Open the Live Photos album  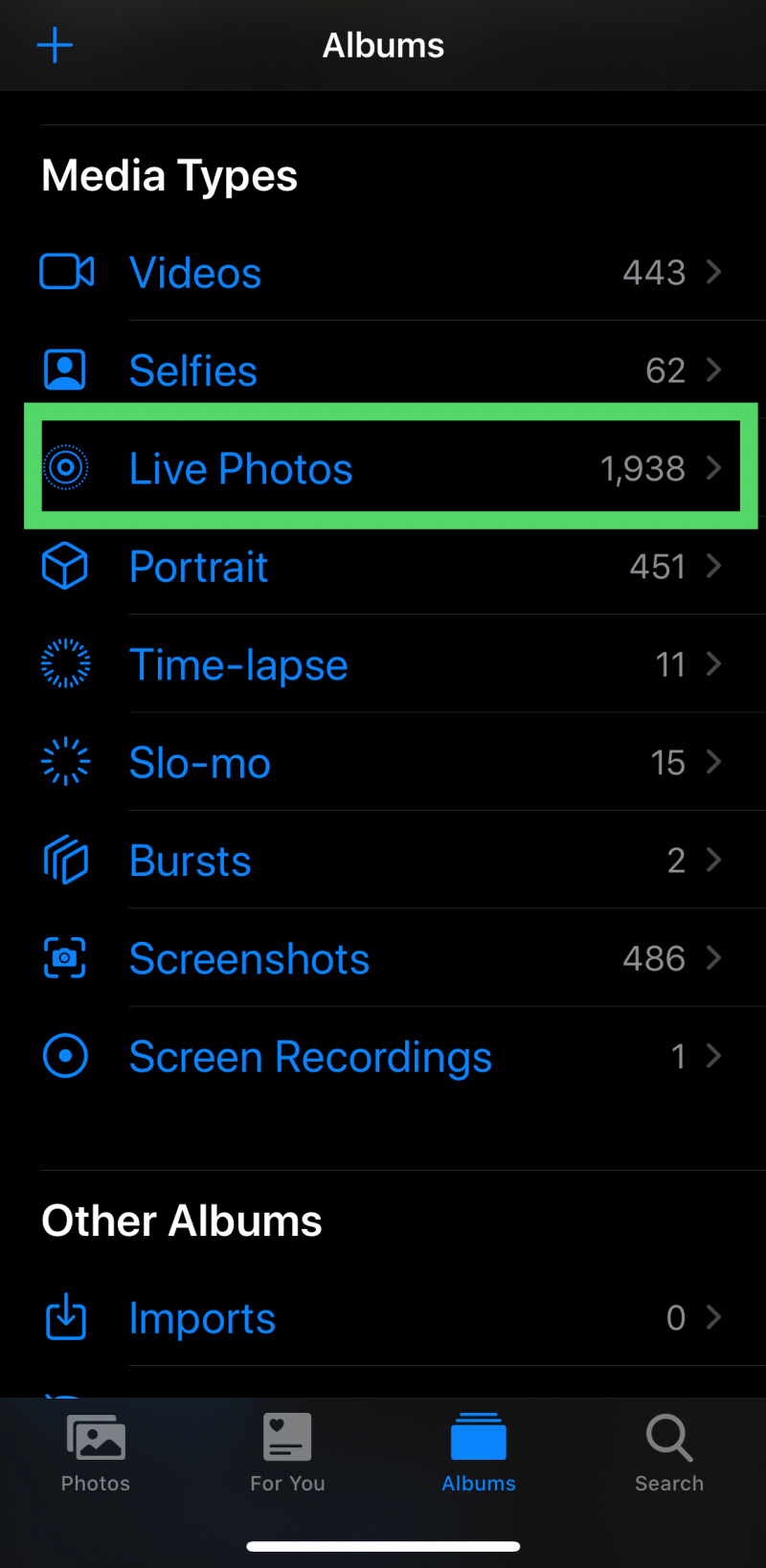[x=383, y=468]
